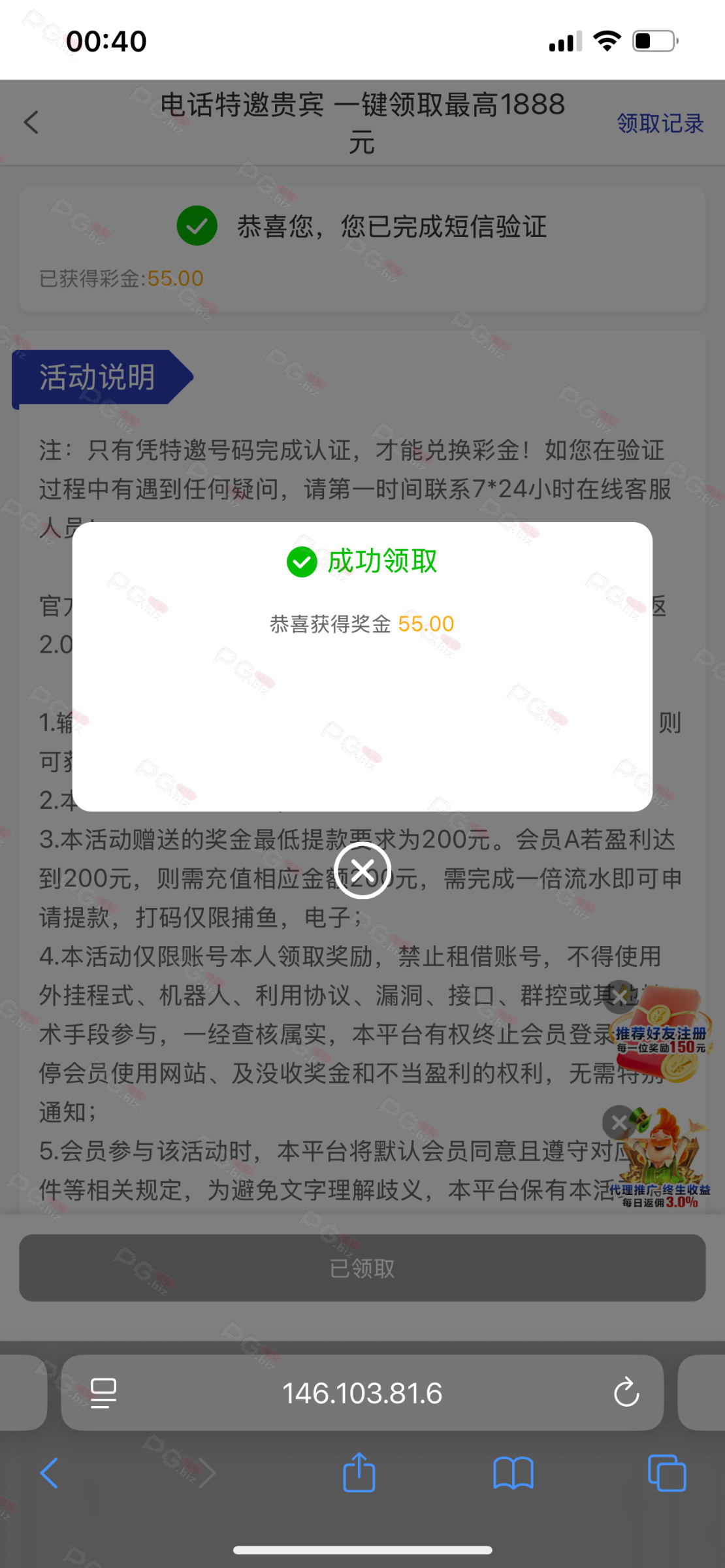Reload the page in Safari
725x1568 pixels.
tap(626, 1393)
